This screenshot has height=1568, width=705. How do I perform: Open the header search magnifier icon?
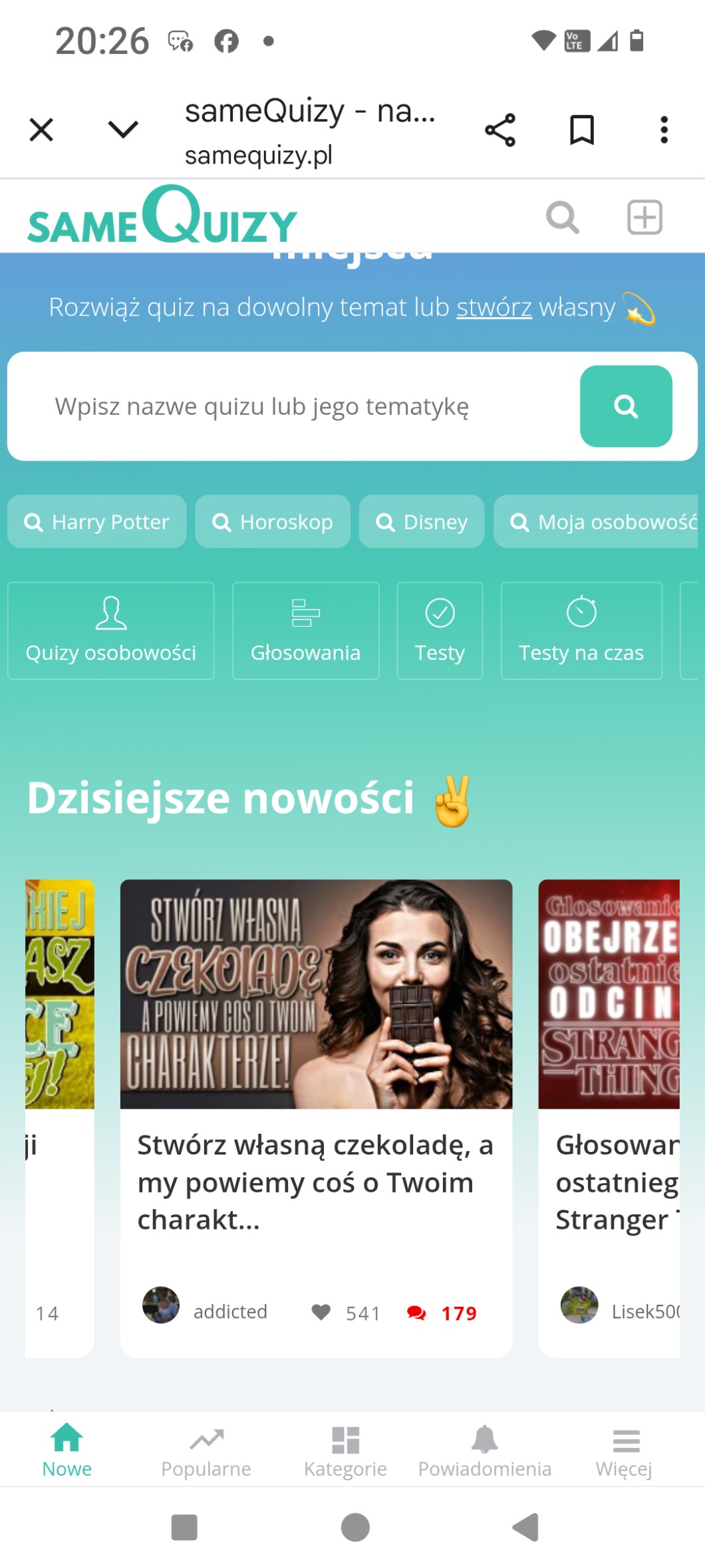pyautogui.click(x=563, y=217)
